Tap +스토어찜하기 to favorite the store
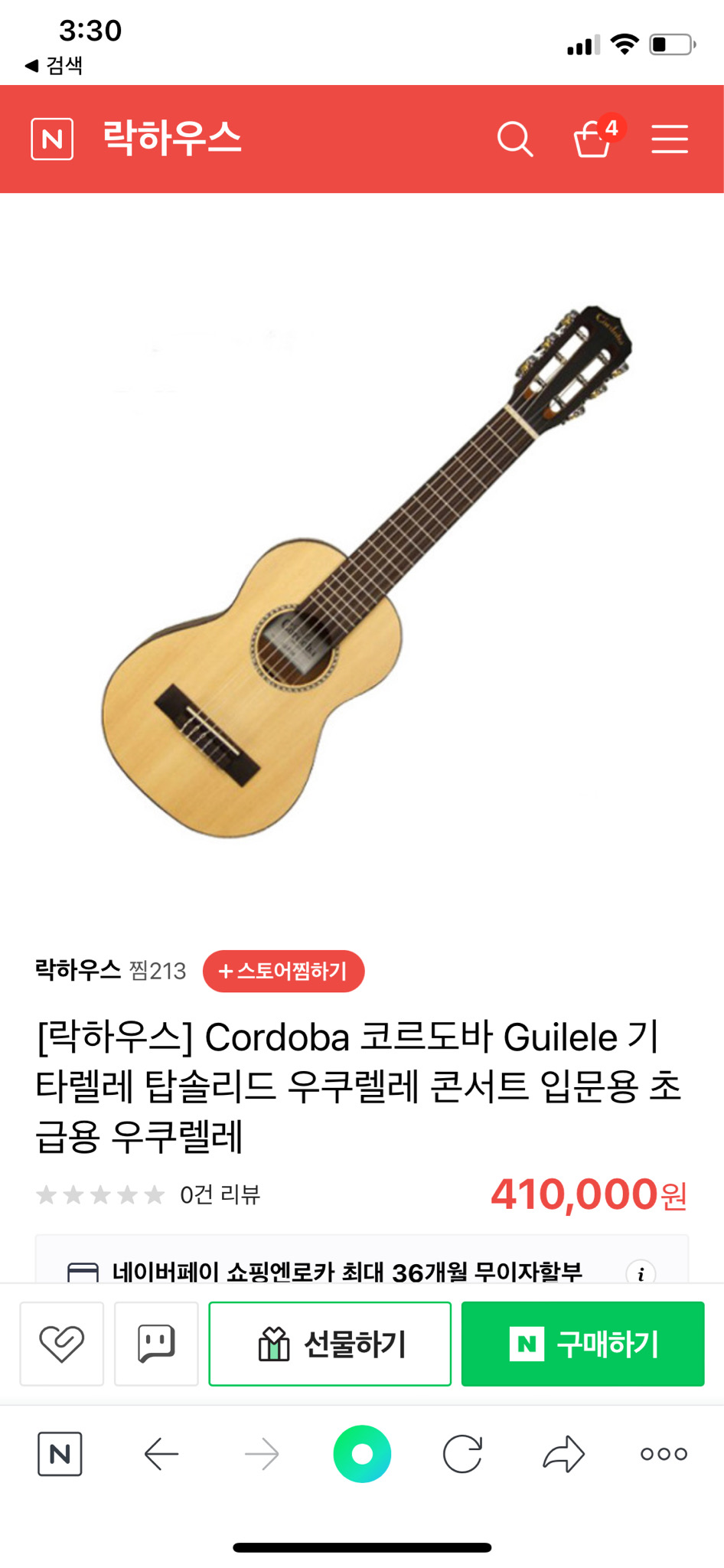 point(282,971)
